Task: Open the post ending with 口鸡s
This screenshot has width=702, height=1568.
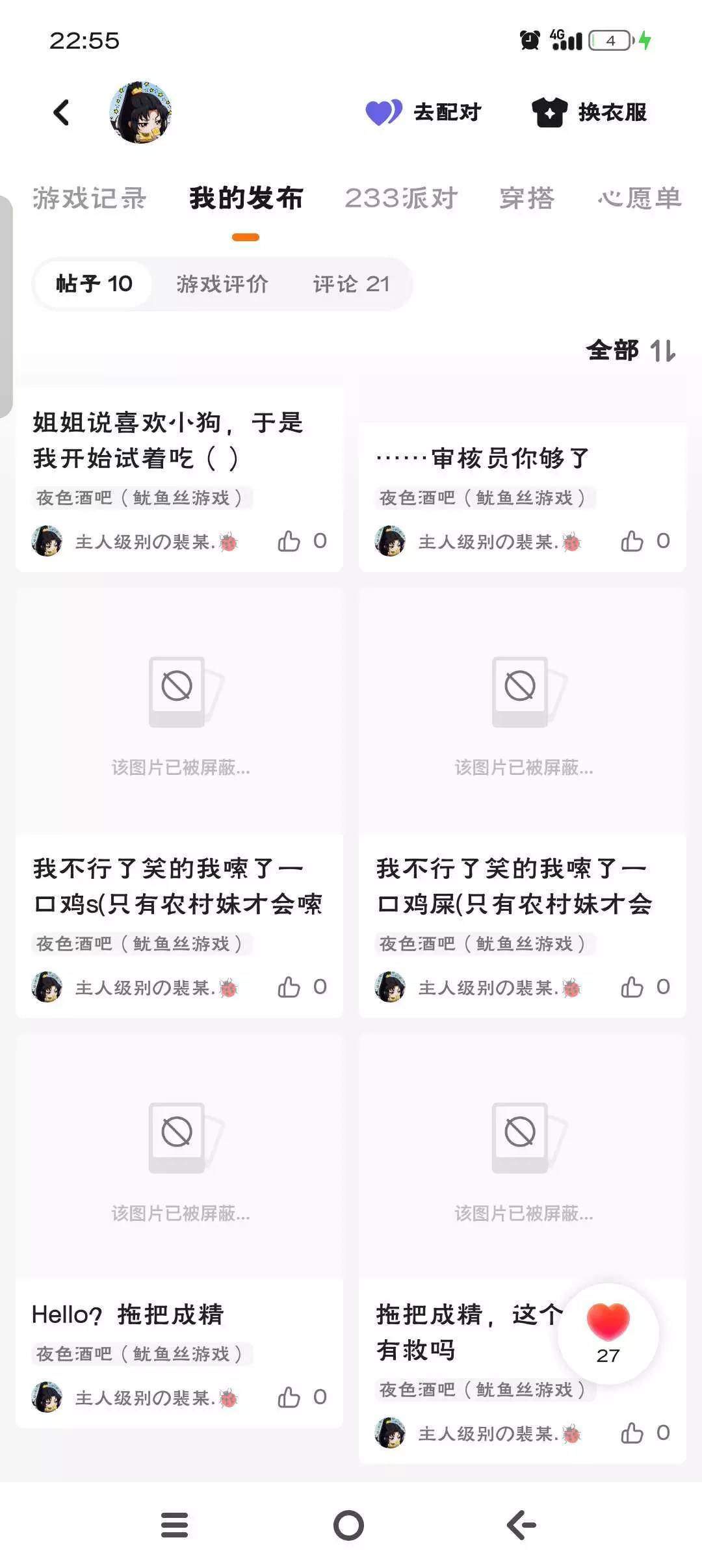Action: [x=178, y=886]
